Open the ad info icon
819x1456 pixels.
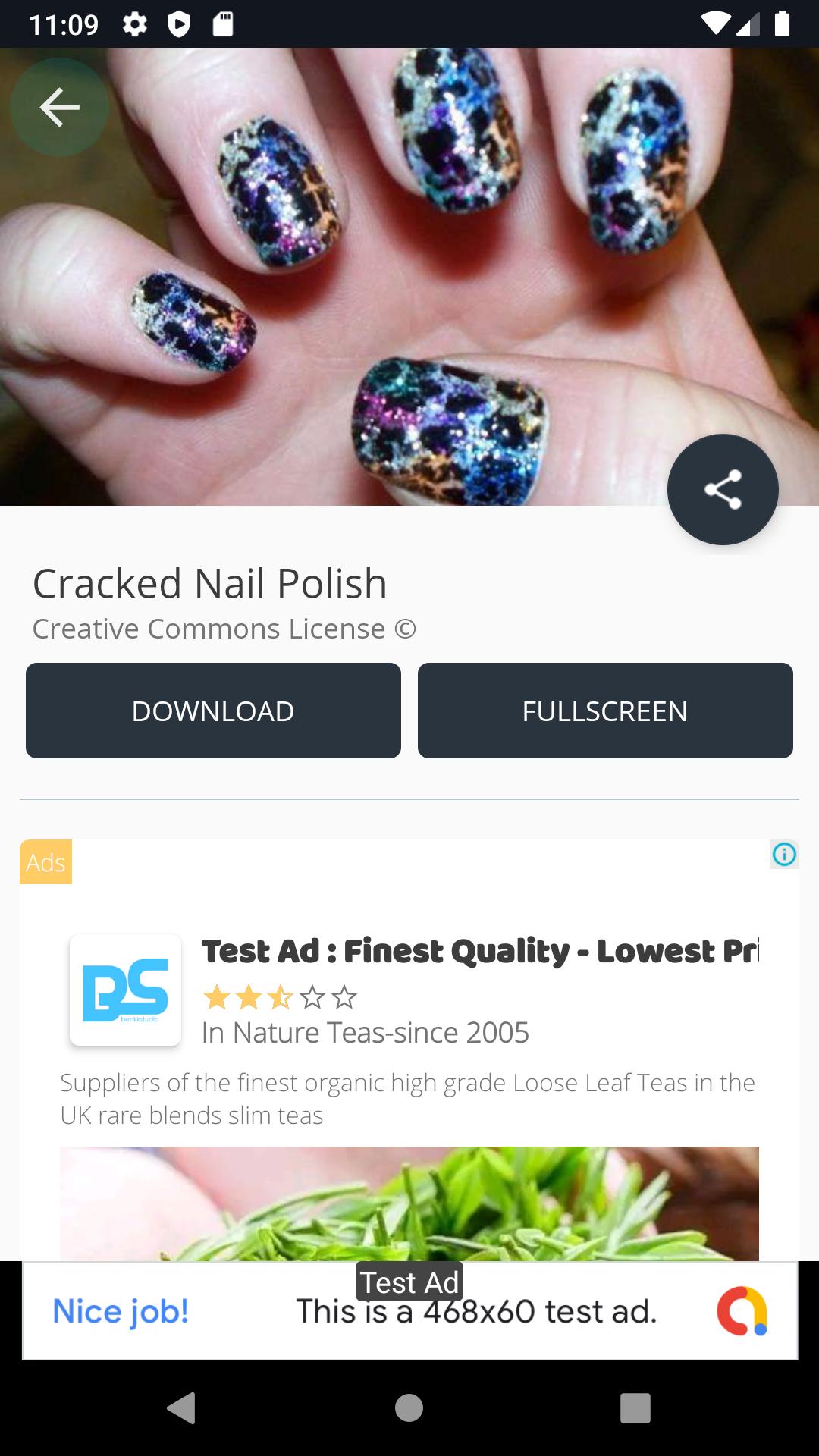783,855
